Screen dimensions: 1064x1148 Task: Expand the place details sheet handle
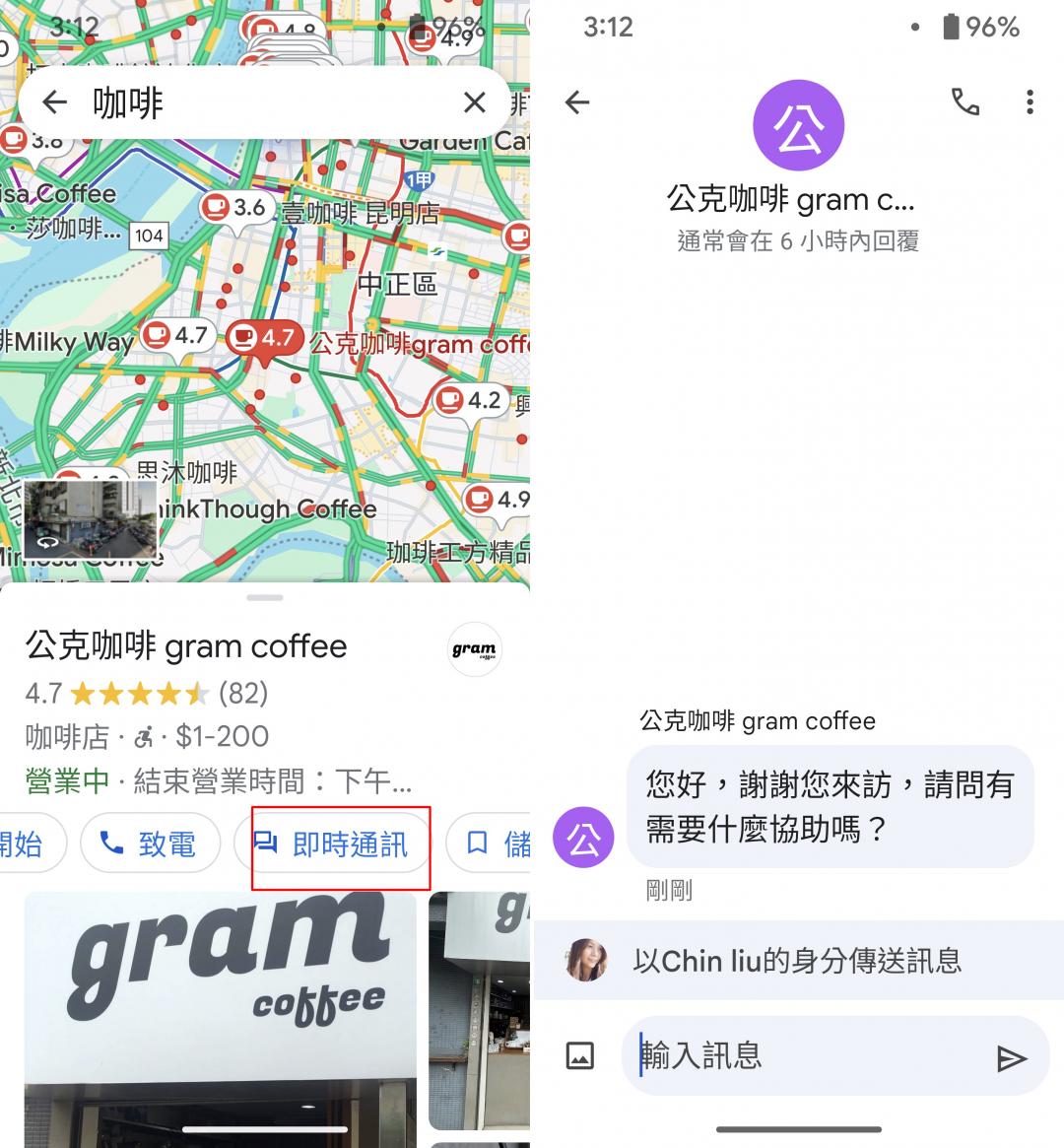tap(265, 597)
